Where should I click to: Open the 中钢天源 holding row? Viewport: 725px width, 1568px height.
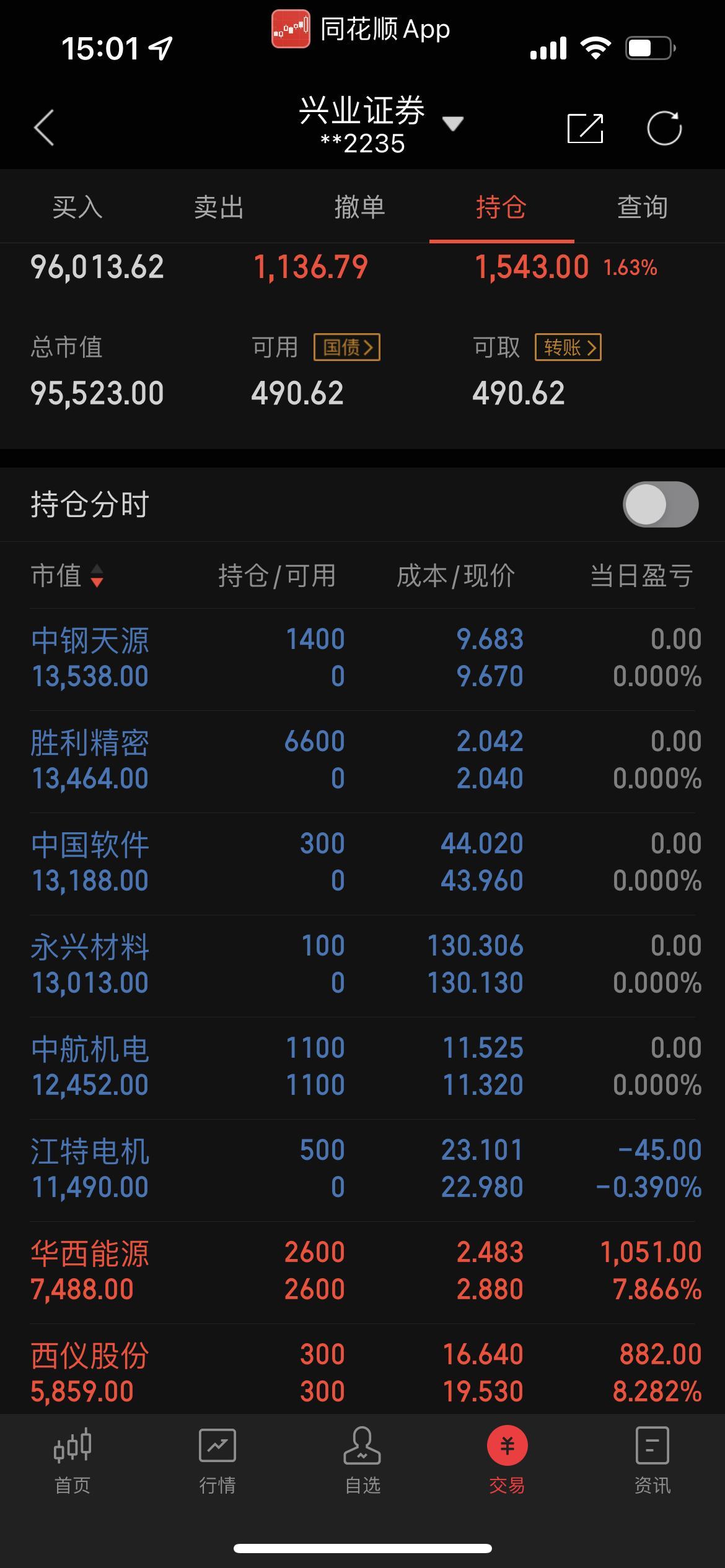[x=362, y=659]
